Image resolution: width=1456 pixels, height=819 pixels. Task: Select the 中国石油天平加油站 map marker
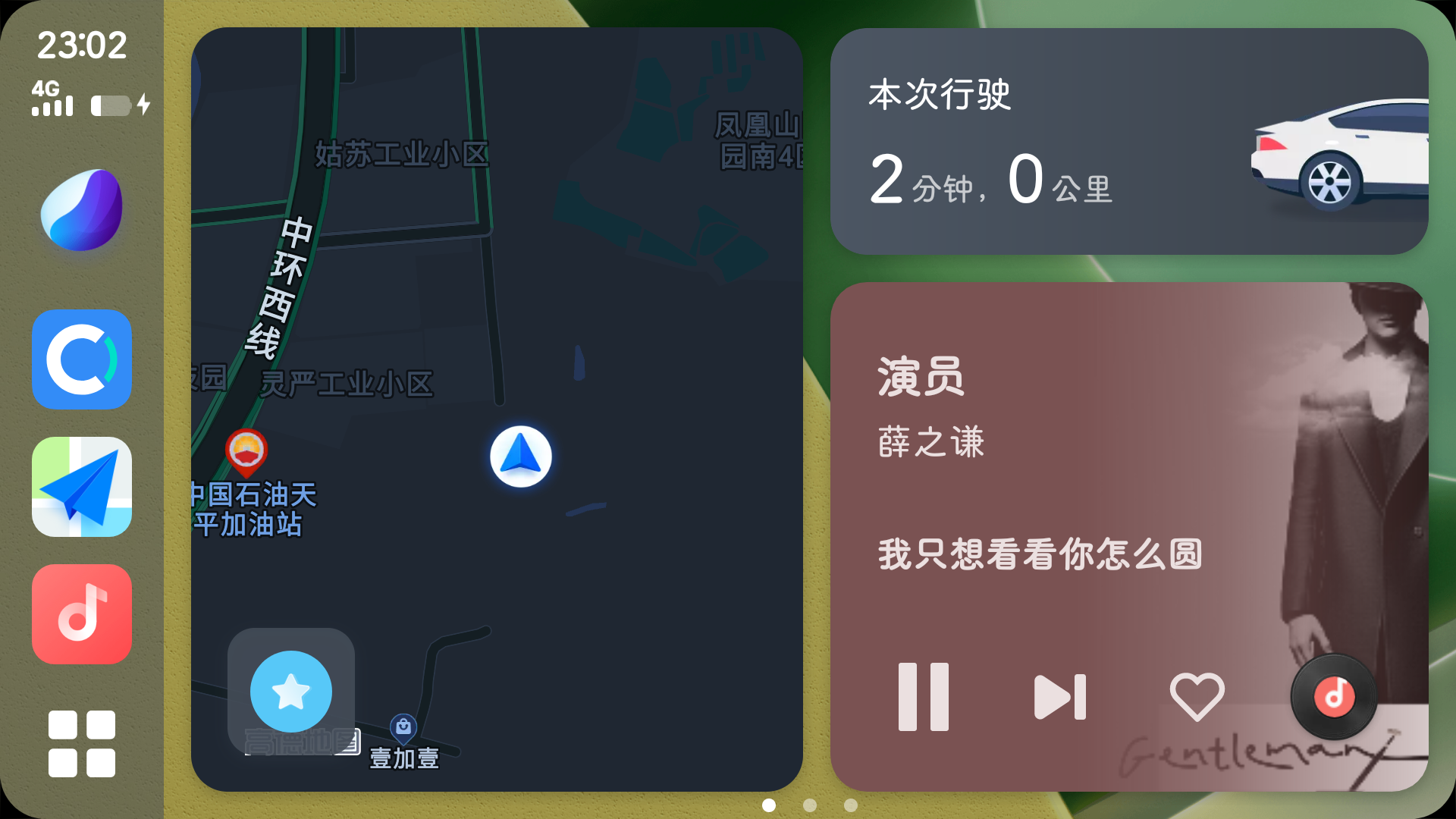pyautogui.click(x=246, y=451)
